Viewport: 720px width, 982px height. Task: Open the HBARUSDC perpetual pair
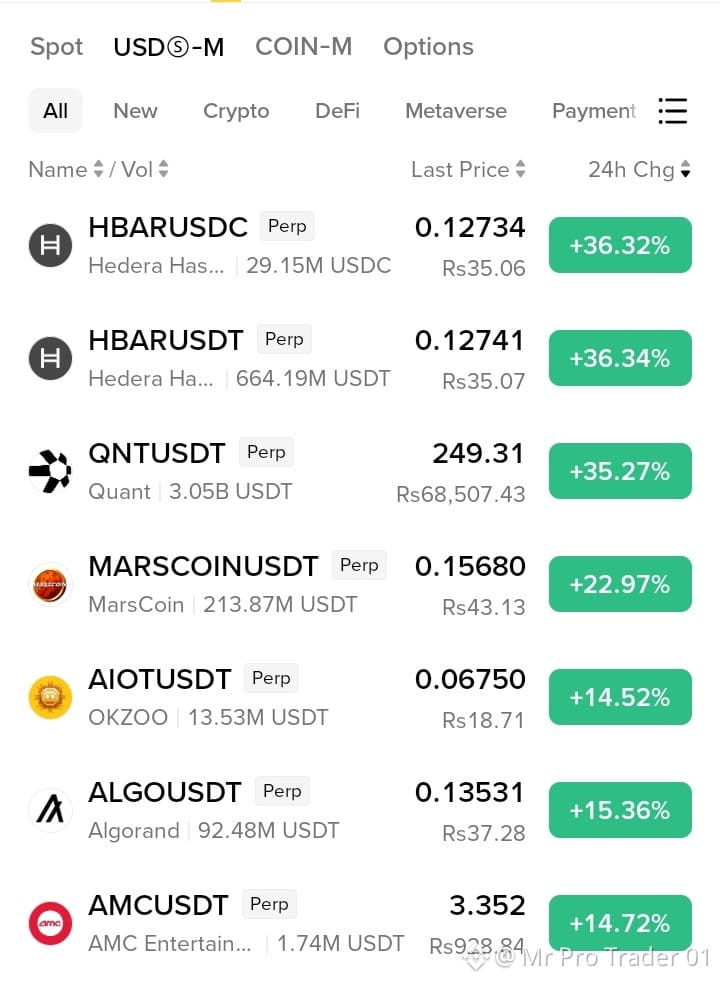coord(360,246)
